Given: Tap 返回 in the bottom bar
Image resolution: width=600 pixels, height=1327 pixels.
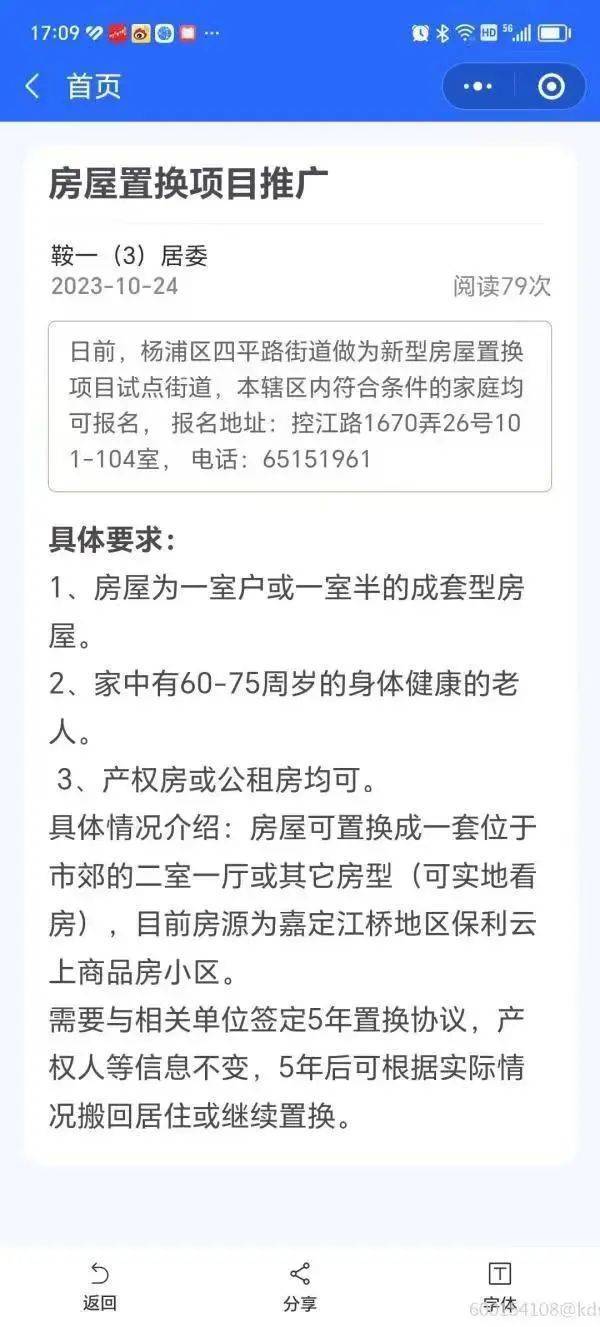Looking at the screenshot, I should click(x=99, y=1285).
